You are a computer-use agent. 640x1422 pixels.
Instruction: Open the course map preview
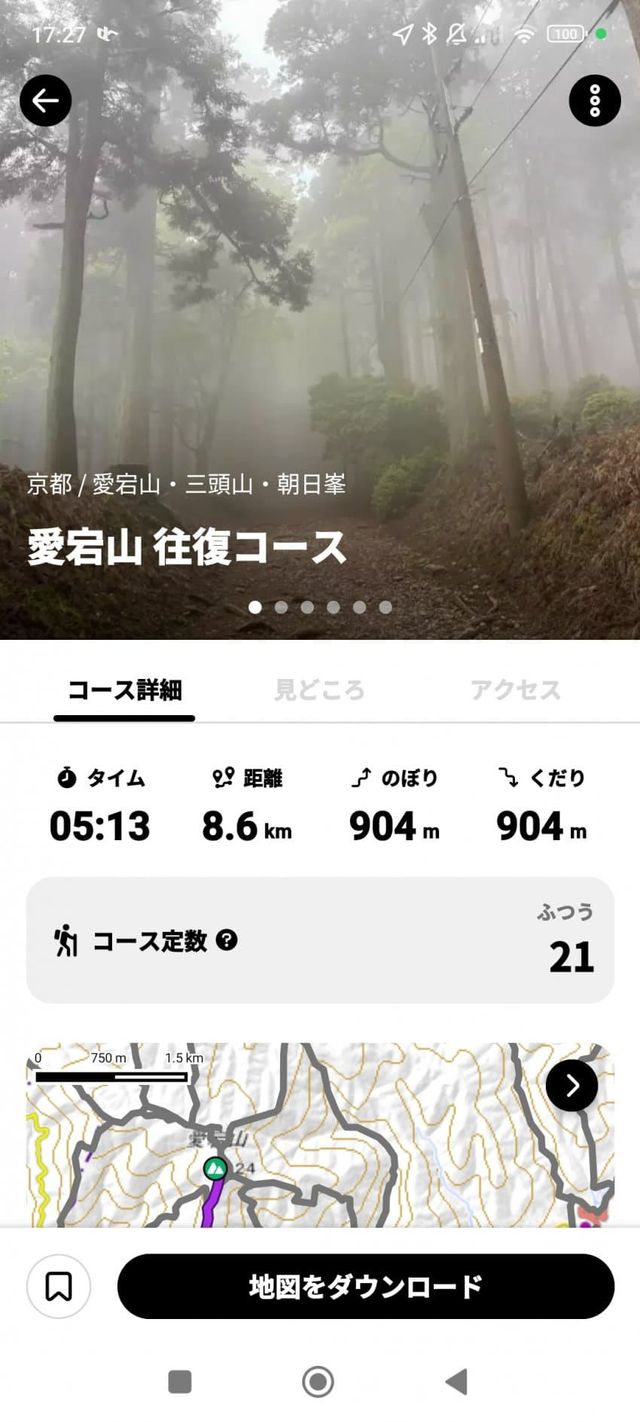pyautogui.click(x=300, y=1140)
